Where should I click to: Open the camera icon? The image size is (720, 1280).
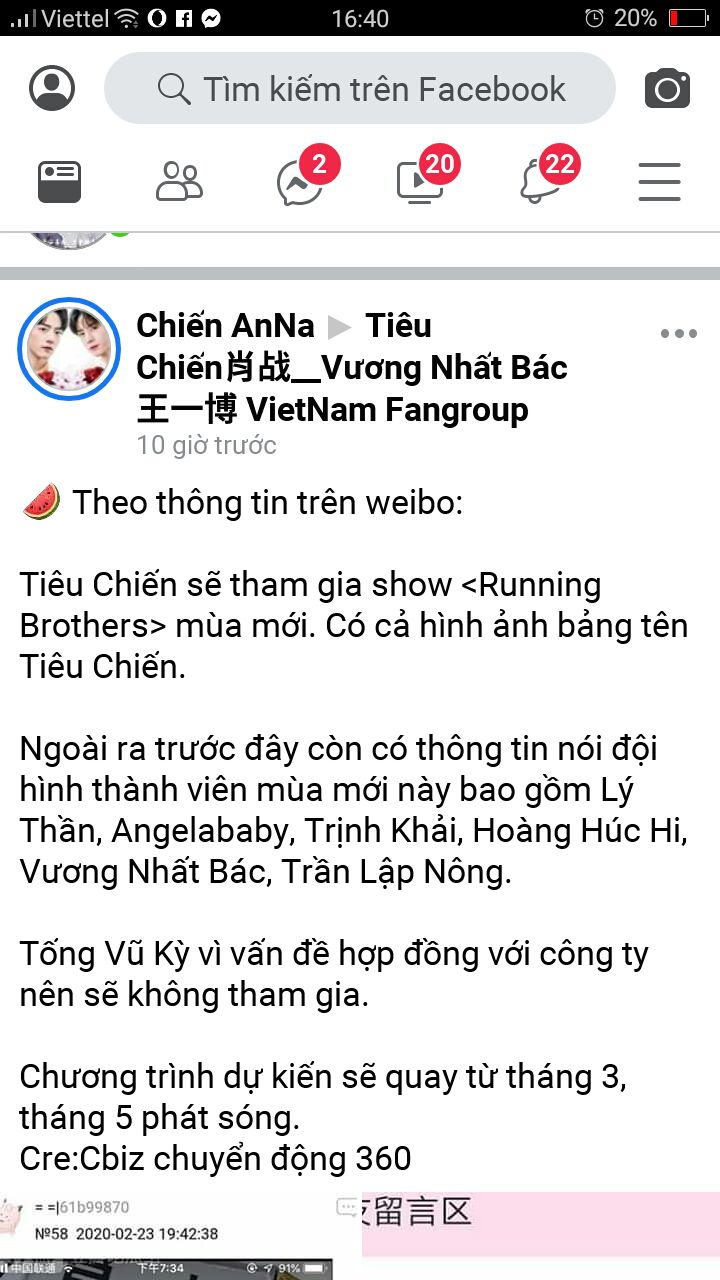(667, 89)
